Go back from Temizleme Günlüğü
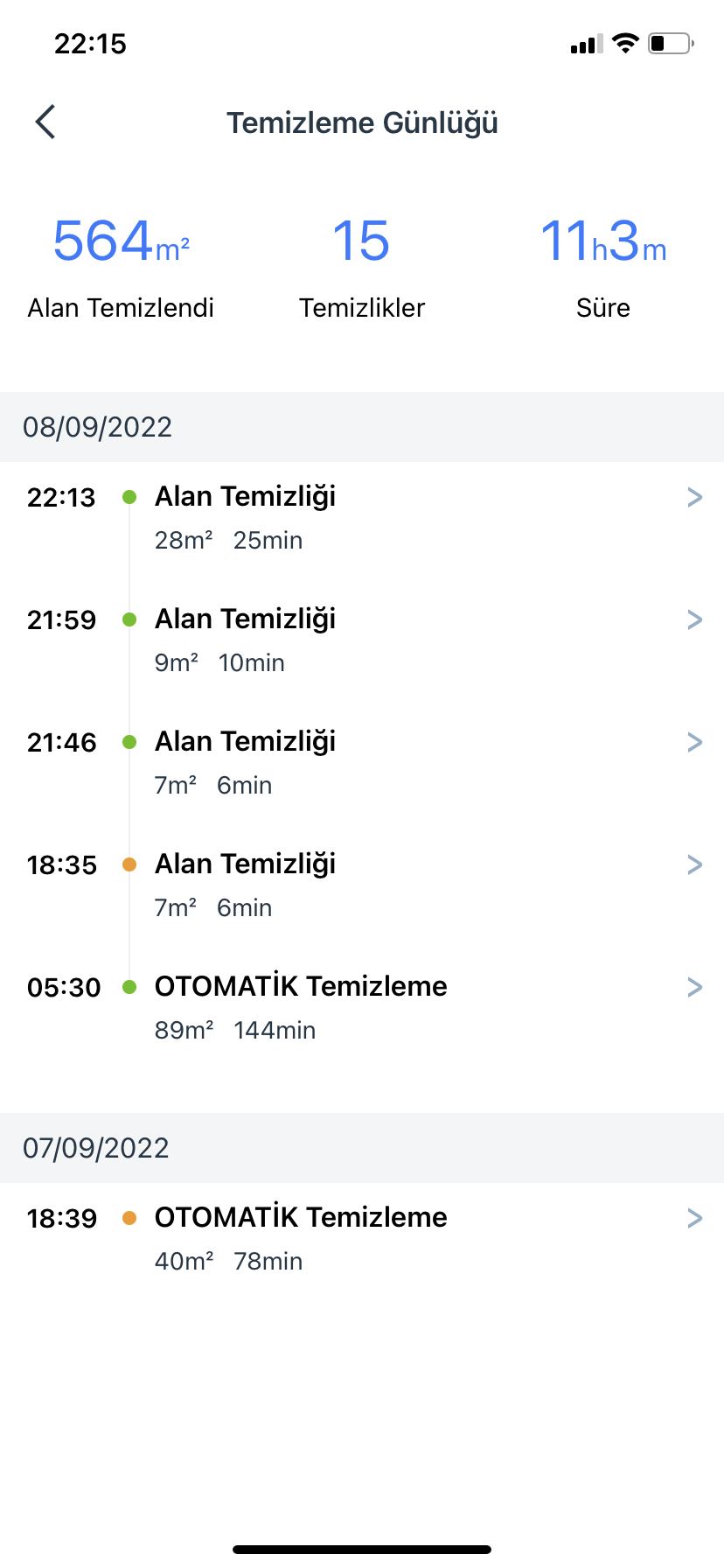 pos(45,122)
